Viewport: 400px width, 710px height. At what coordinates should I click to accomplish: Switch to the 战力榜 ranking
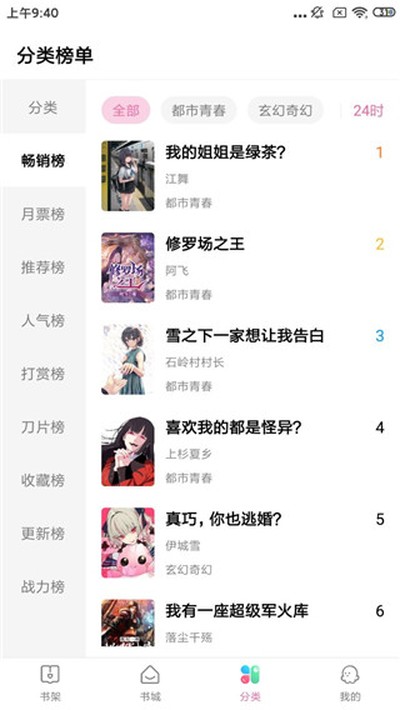point(43,587)
